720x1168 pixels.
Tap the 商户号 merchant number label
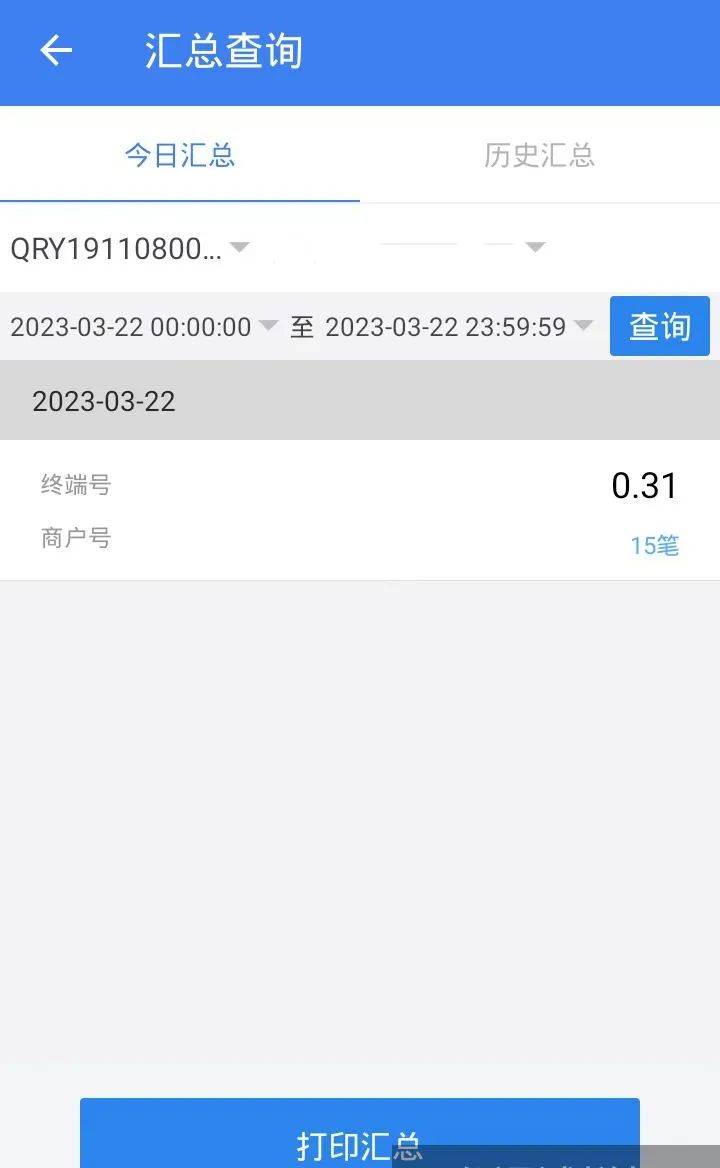[75, 537]
